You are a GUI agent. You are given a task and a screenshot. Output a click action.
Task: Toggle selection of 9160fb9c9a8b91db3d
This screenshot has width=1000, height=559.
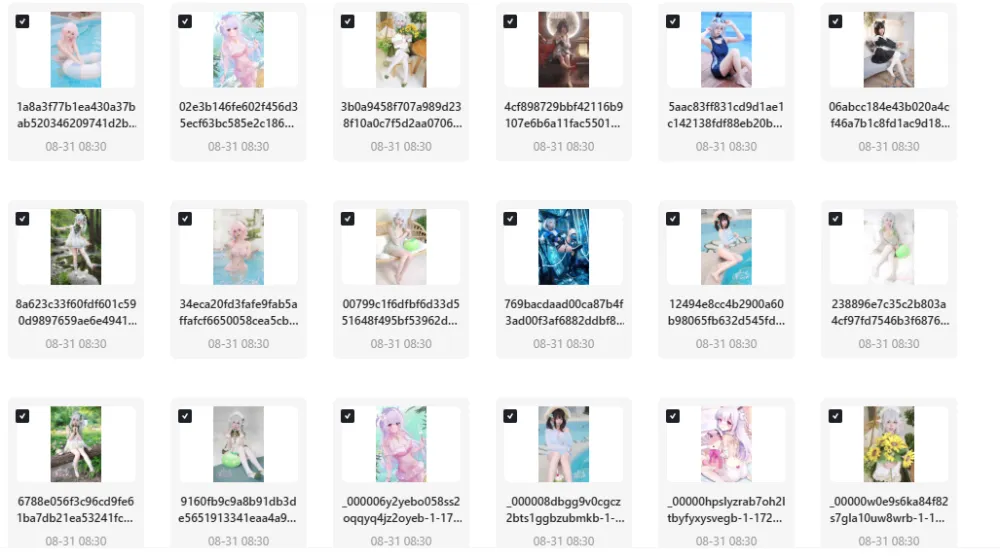click(x=185, y=415)
